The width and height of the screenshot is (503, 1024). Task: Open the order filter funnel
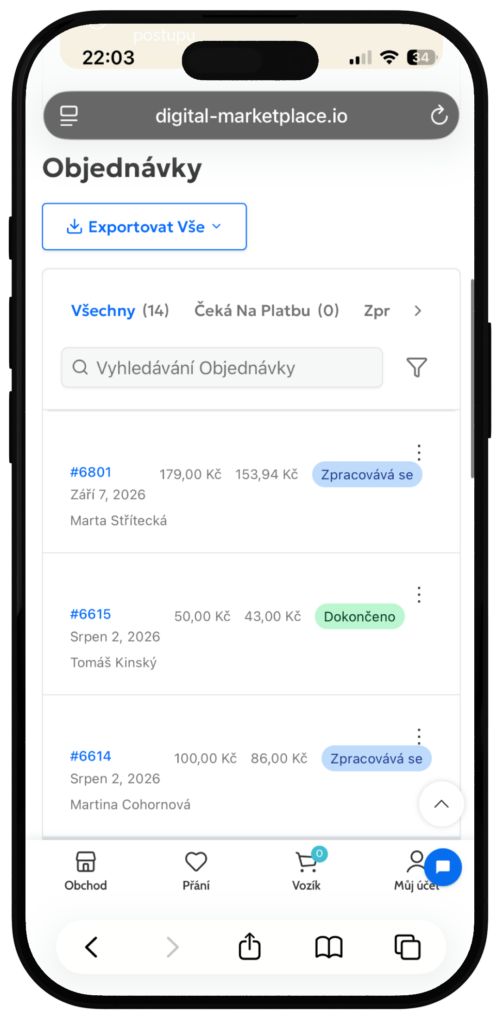click(x=417, y=368)
